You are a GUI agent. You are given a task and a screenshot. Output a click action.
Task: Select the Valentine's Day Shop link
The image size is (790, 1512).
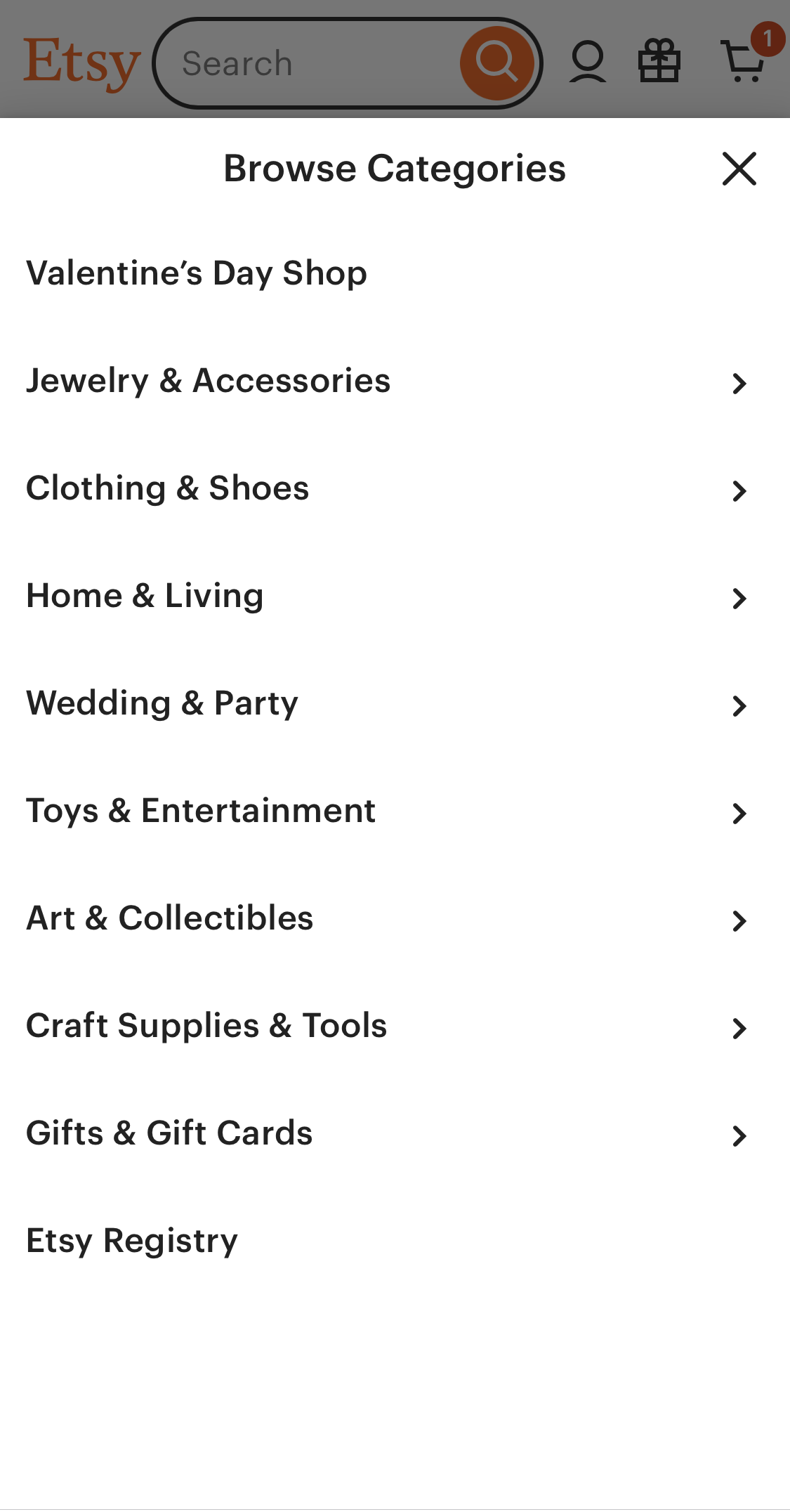tap(196, 273)
